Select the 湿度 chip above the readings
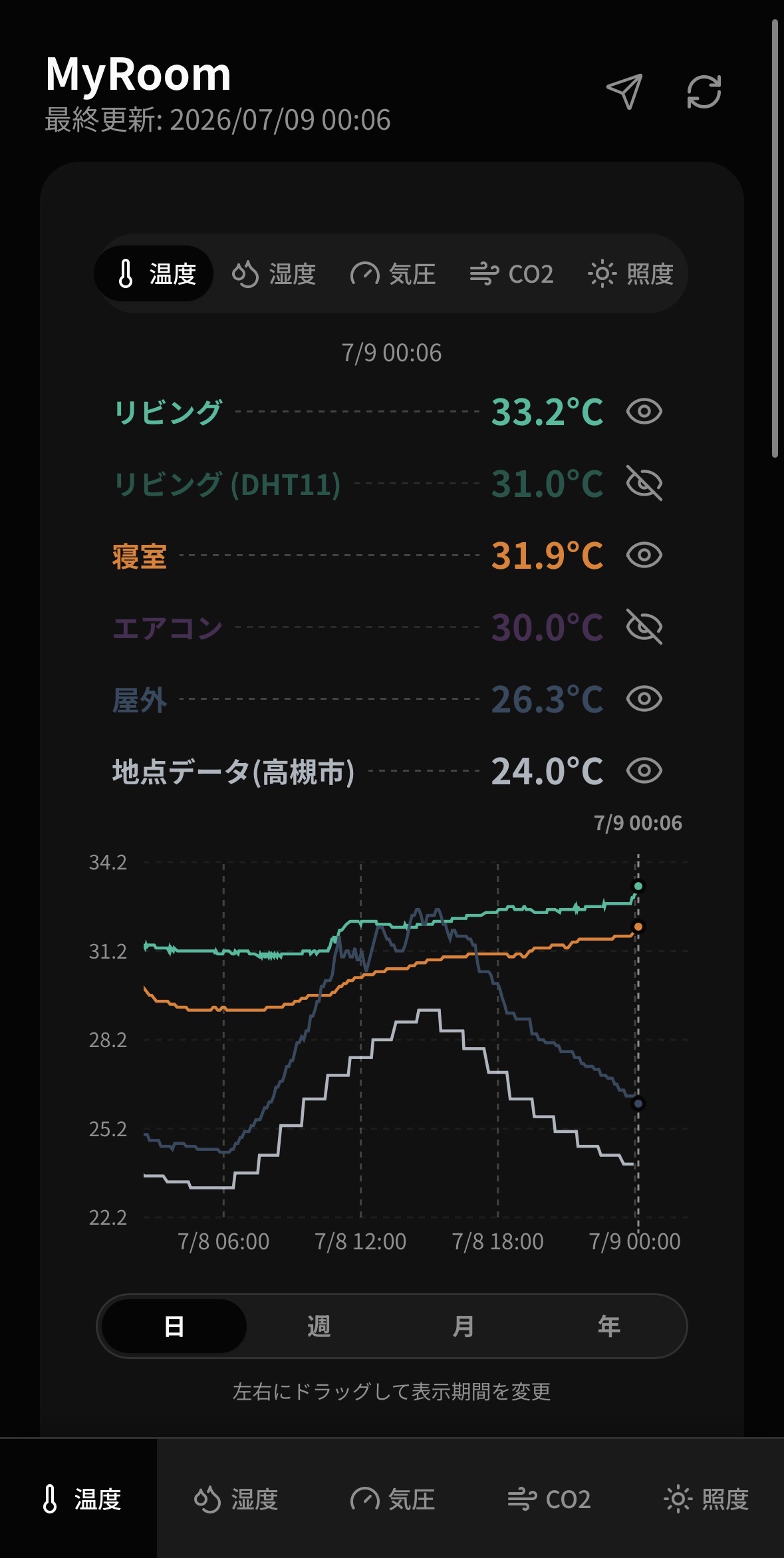The image size is (784, 1558). 273,273
